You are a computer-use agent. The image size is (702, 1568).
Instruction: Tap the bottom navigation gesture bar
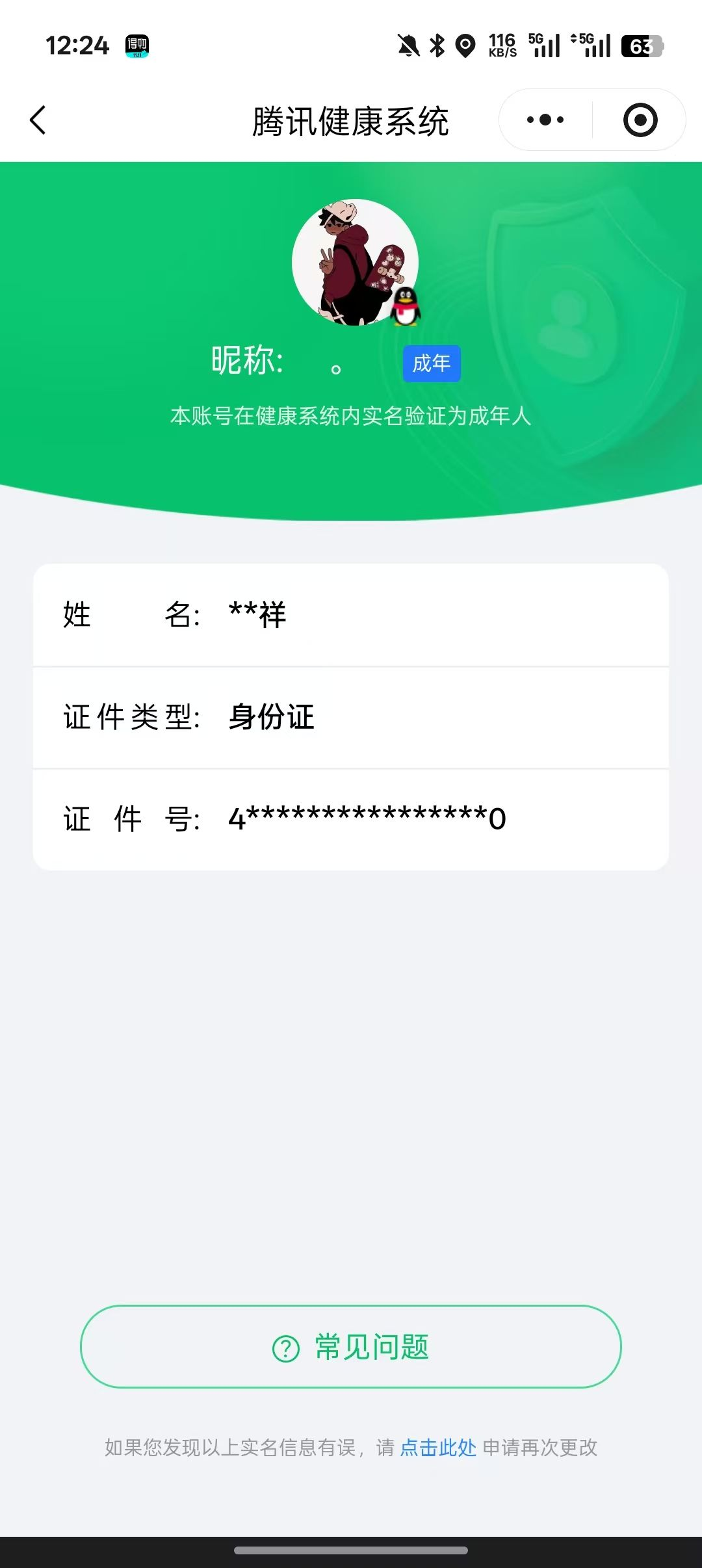point(351,1551)
